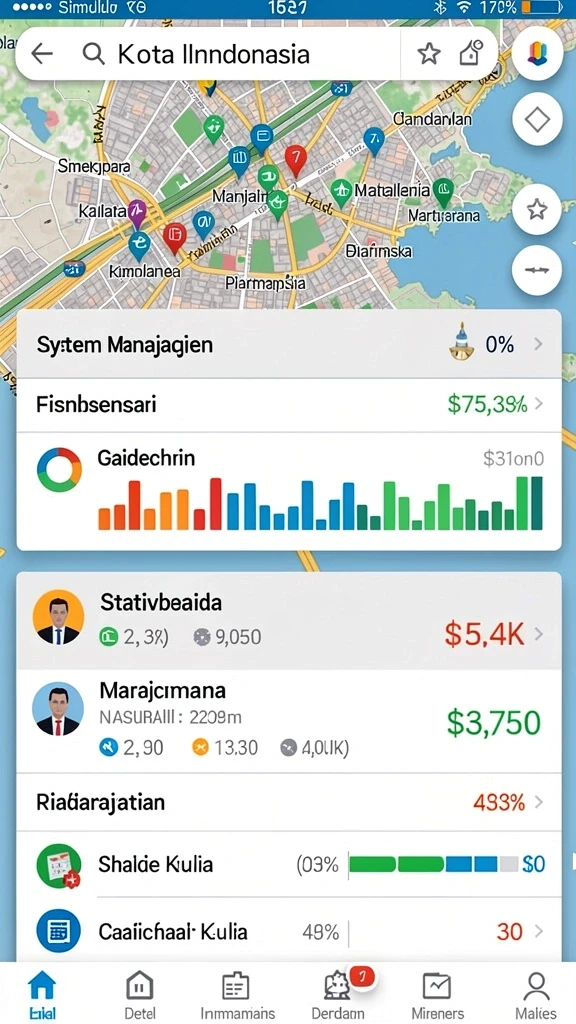Select the Marajcımana entry with $3,750
The width and height of the screenshot is (576, 1024).
coord(289,721)
